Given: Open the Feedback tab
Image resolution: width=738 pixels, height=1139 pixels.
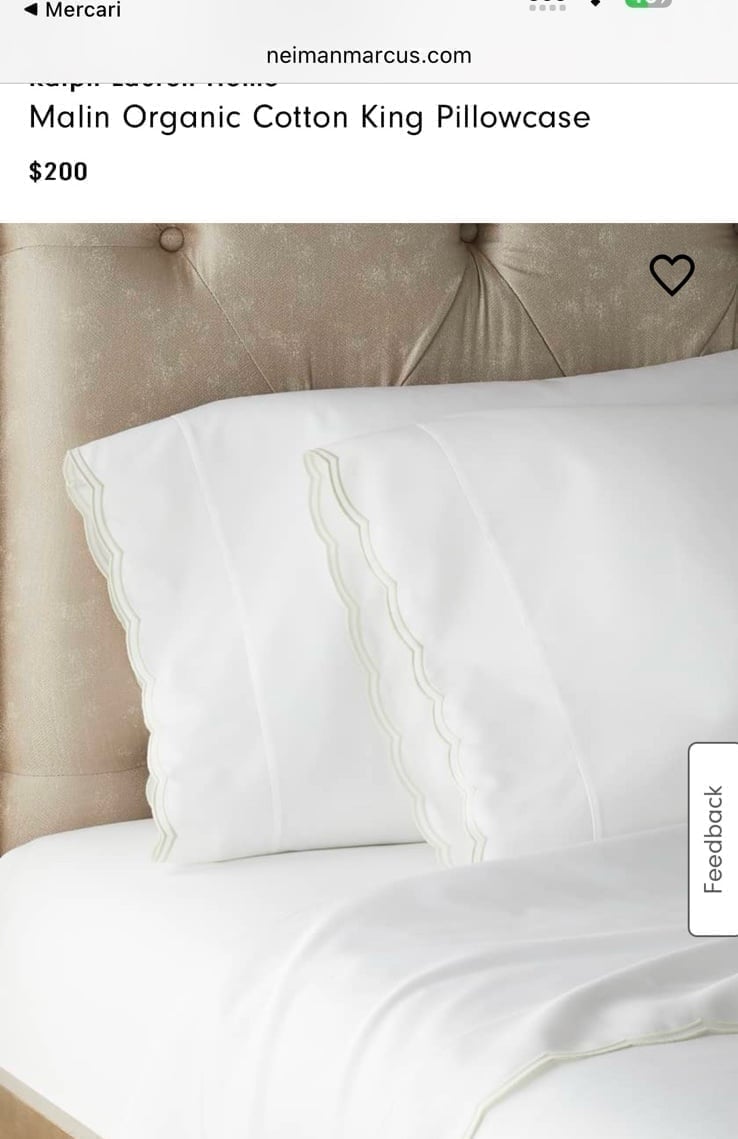Looking at the screenshot, I should click(x=713, y=838).
